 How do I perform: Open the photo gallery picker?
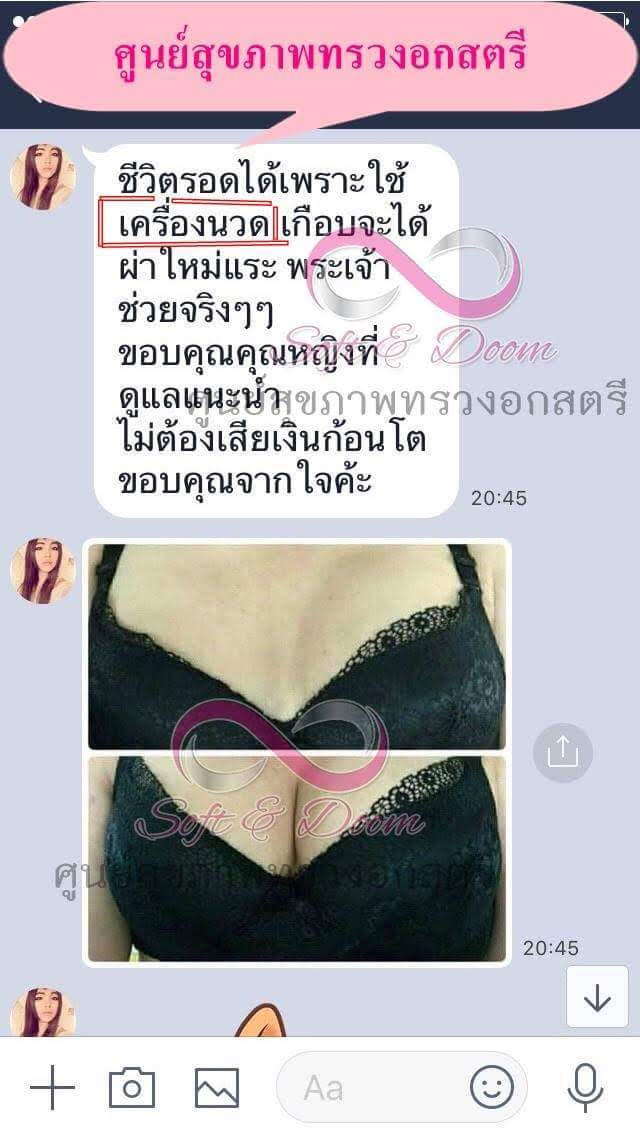click(x=217, y=1088)
